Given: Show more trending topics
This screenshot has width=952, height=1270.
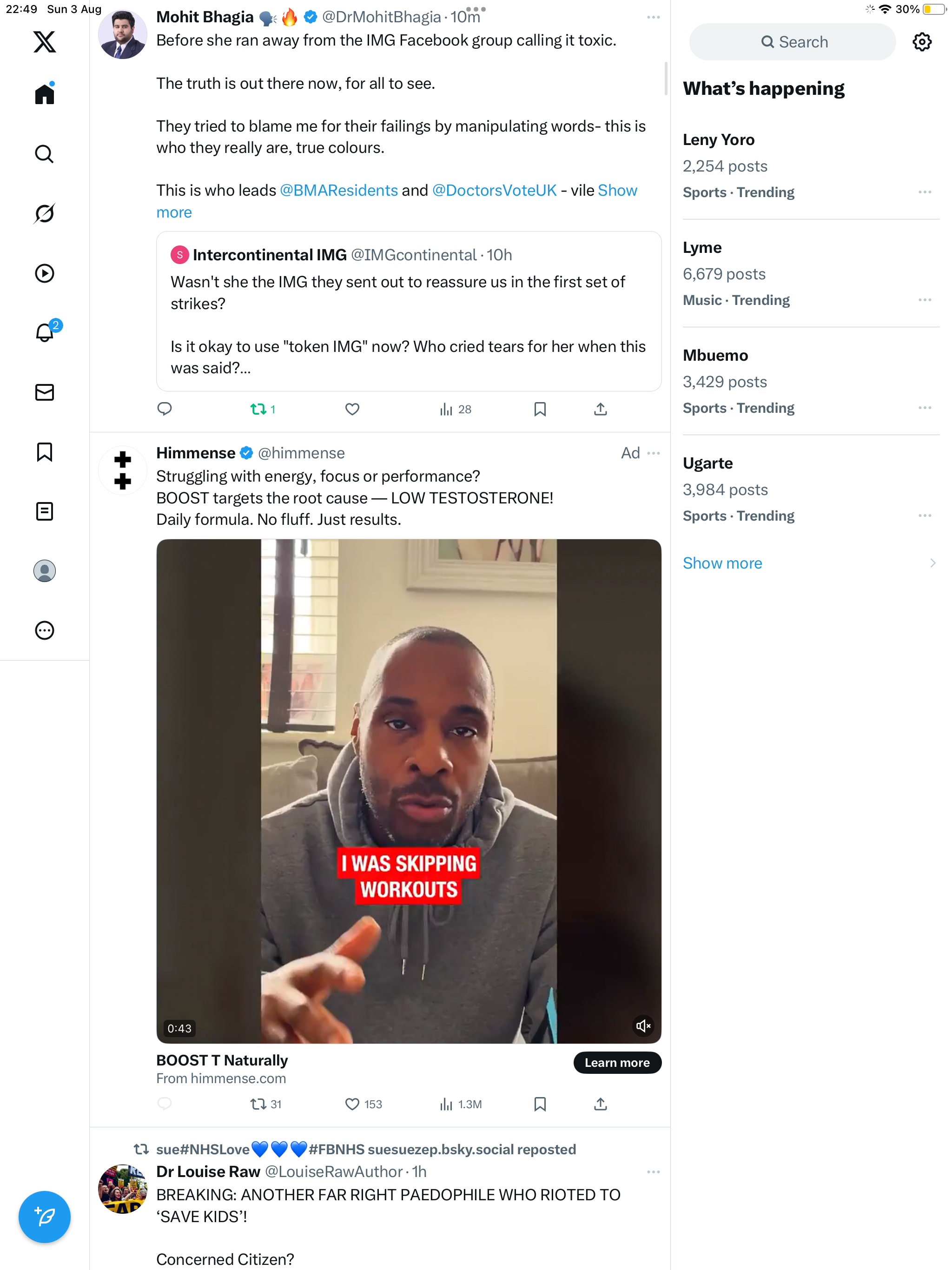Looking at the screenshot, I should click(x=722, y=563).
